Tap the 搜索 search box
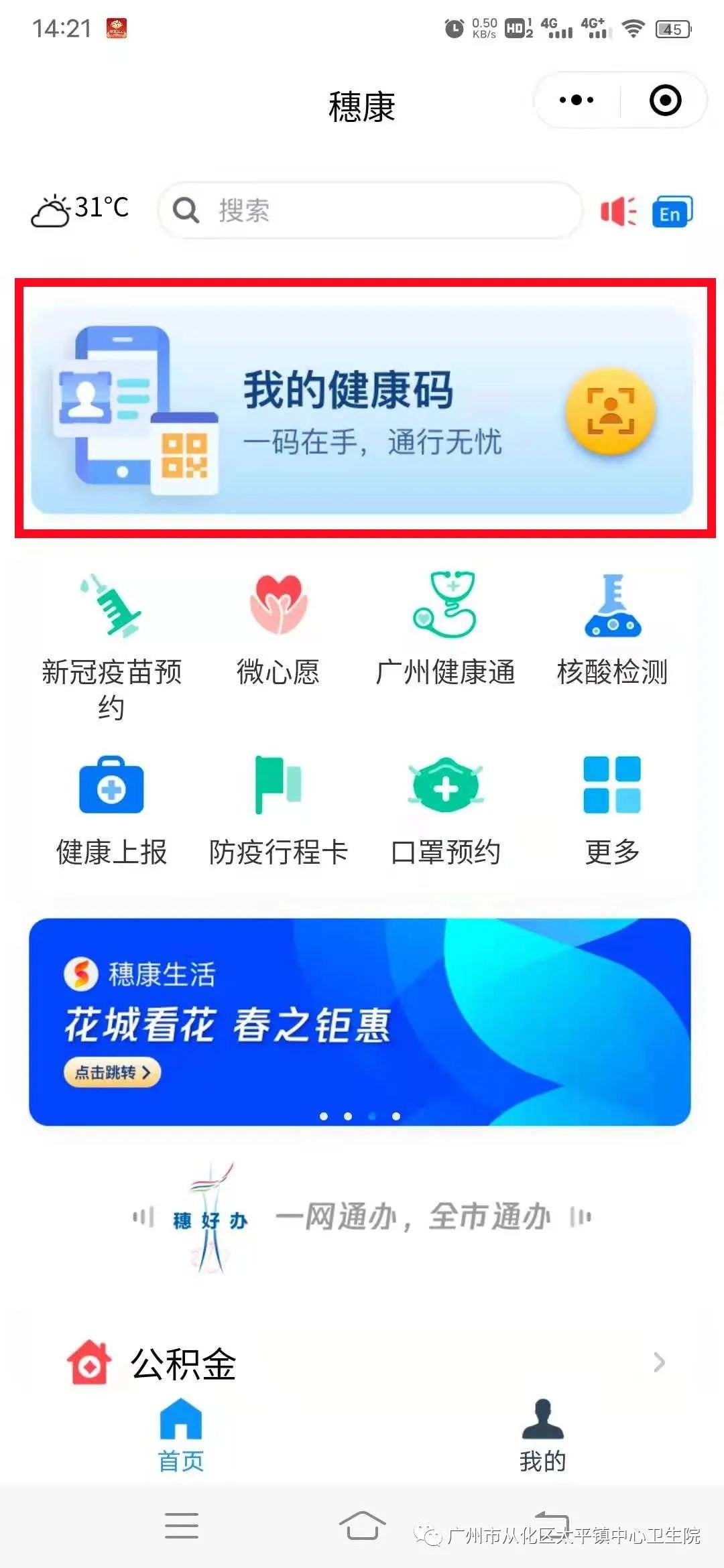Viewport: 724px width, 1568px height. click(x=370, y=210)
